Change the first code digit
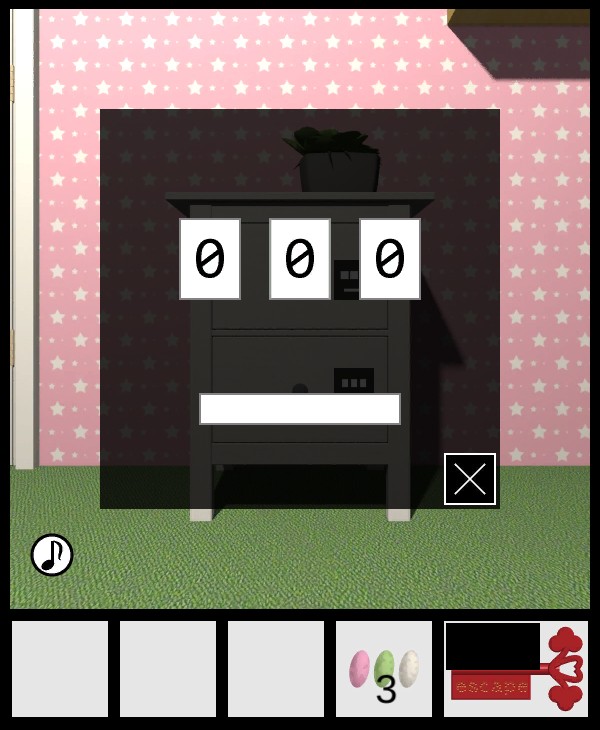Viewport: 600px width, 730px height. 210,259
